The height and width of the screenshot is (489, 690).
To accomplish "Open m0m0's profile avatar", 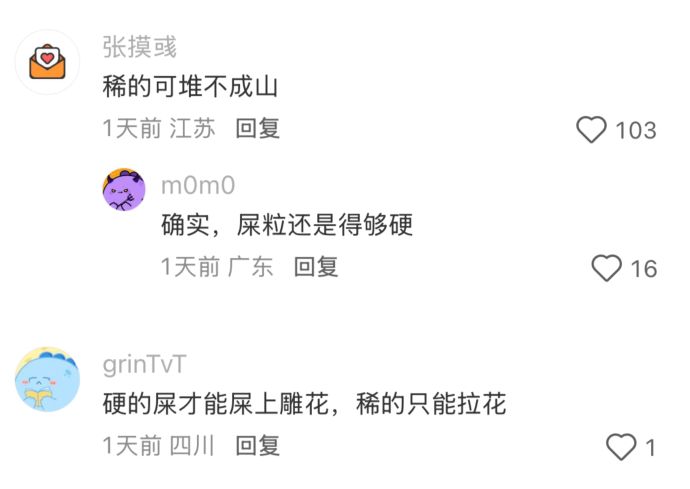I will pos(124,188).
